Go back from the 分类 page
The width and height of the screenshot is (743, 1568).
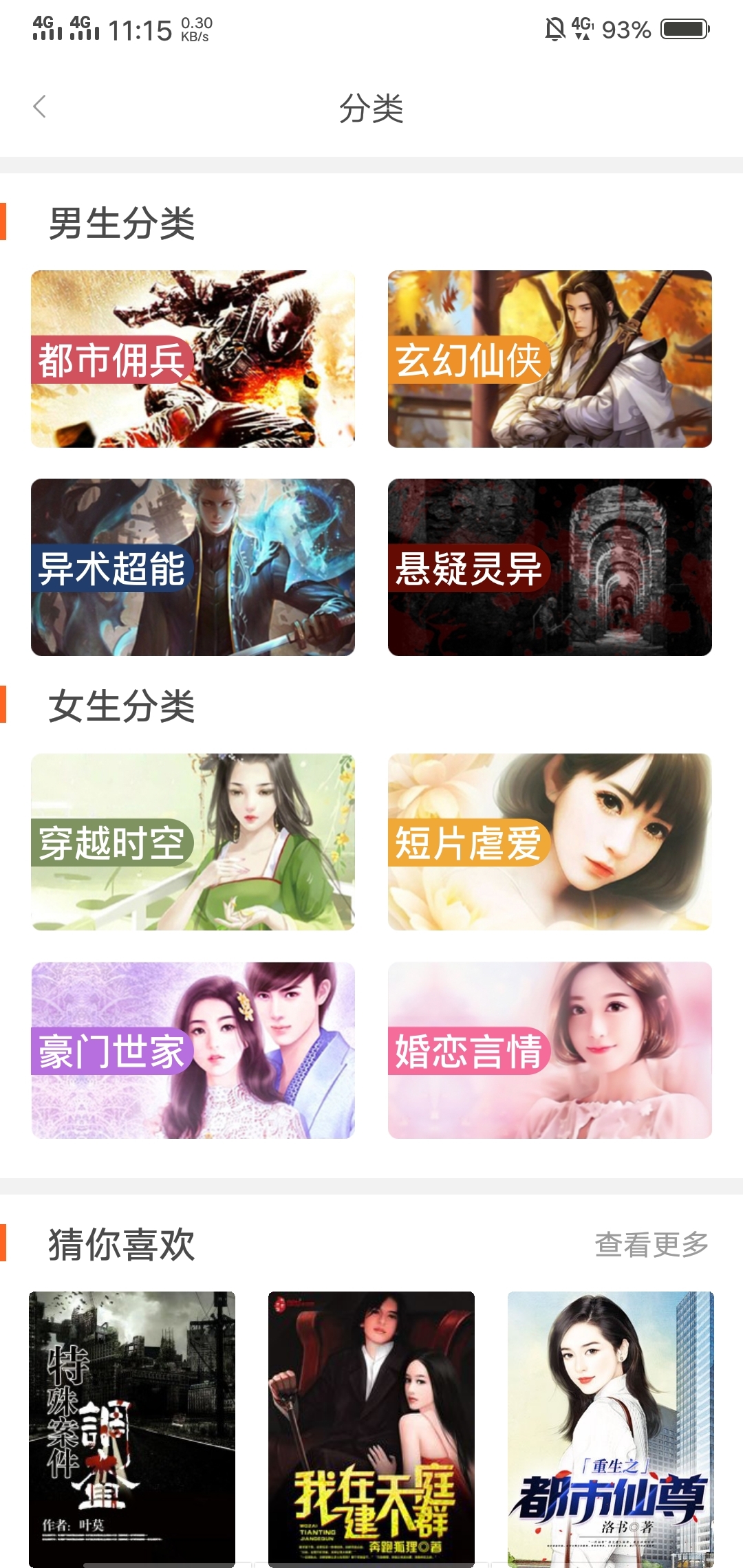click(40, 107)
